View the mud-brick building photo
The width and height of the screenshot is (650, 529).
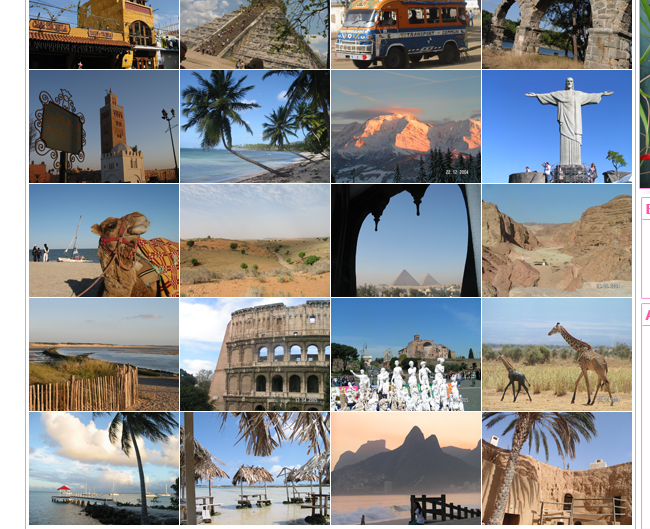[x=557, y=468]
